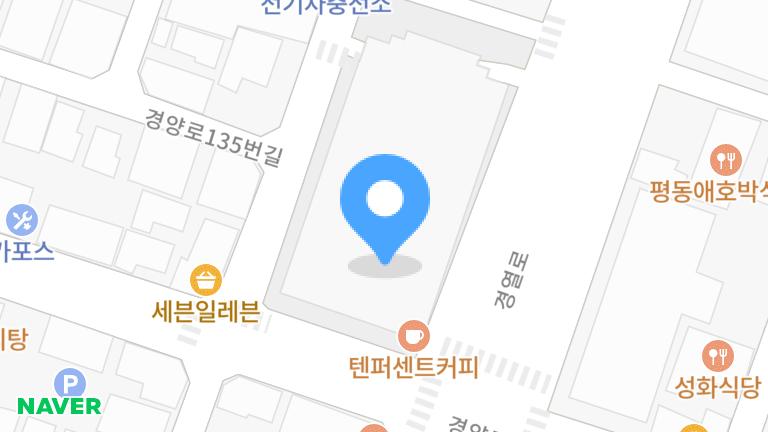Open the 평동애호박 restaurant place

[725, 159]
